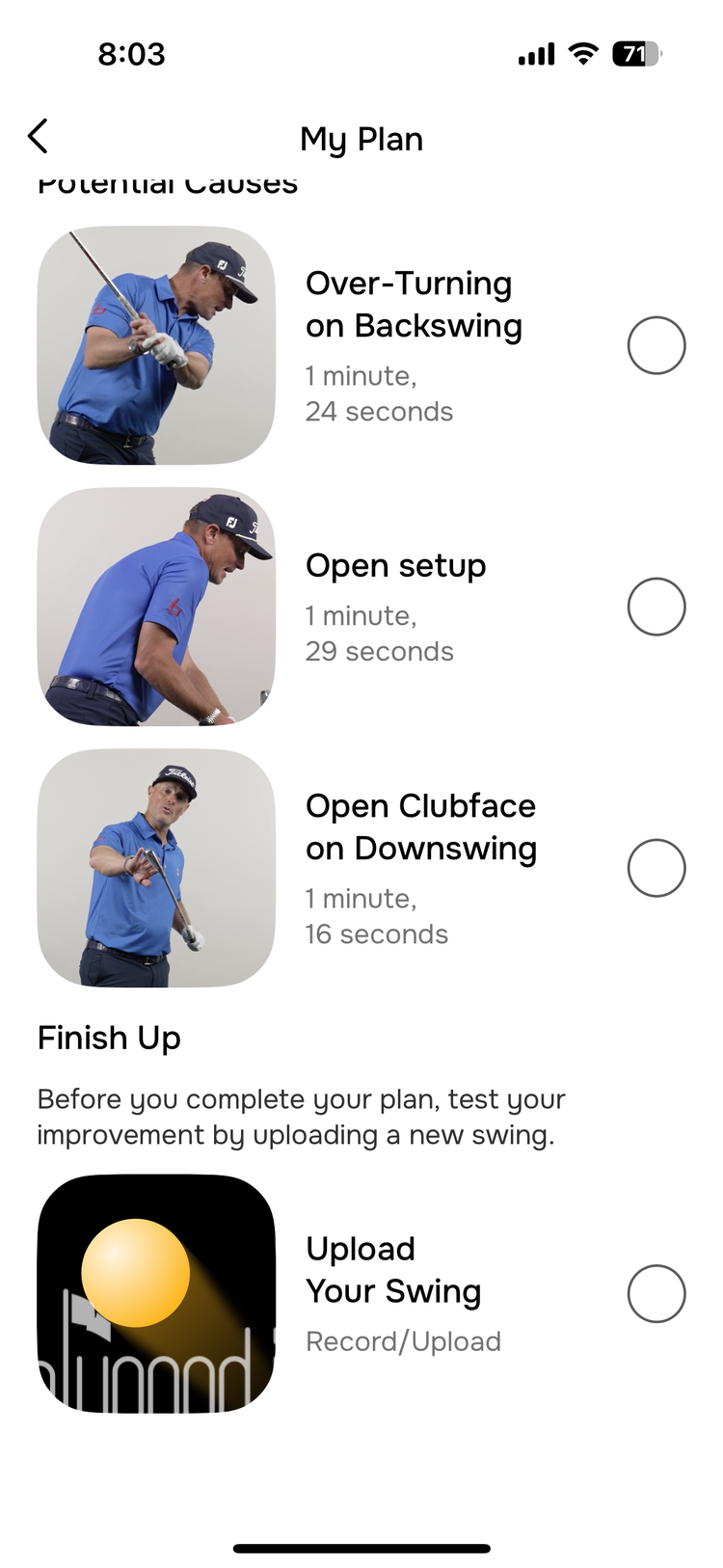Tick the Open Clubface on Downswing circle
The image size is (723, 1568).
coord(656,868)
